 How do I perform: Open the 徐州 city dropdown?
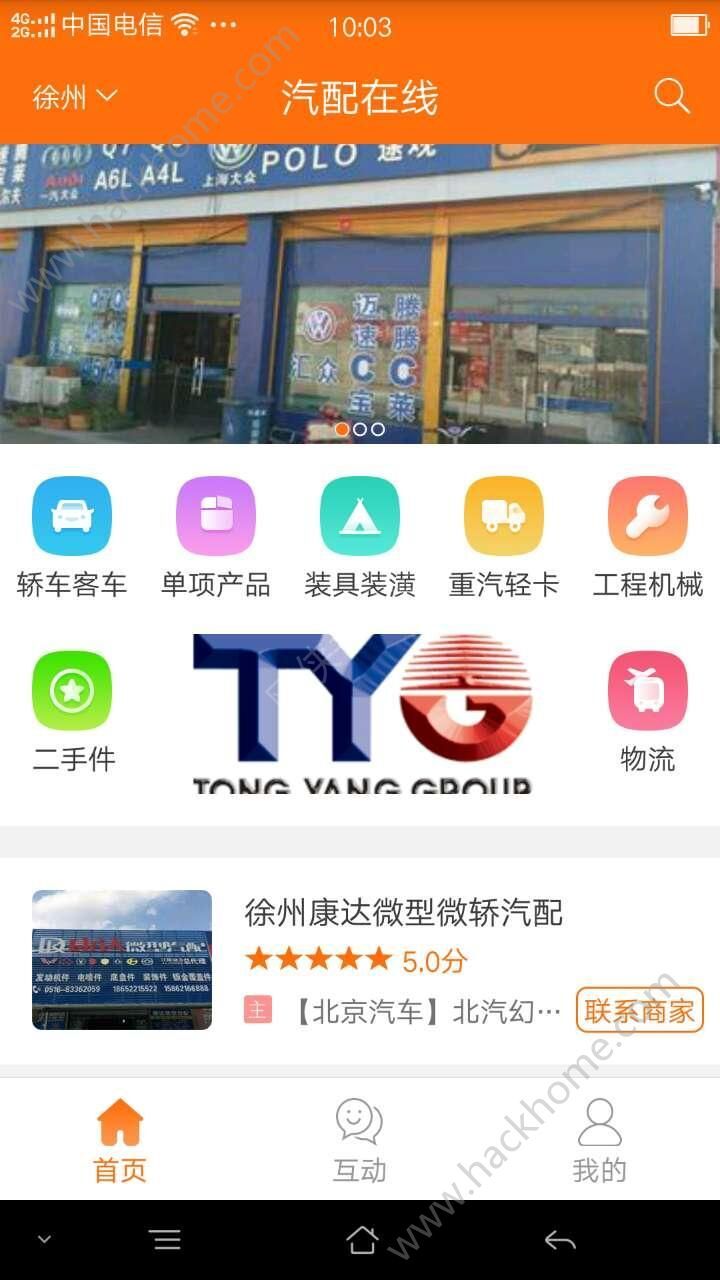[75, 97]
